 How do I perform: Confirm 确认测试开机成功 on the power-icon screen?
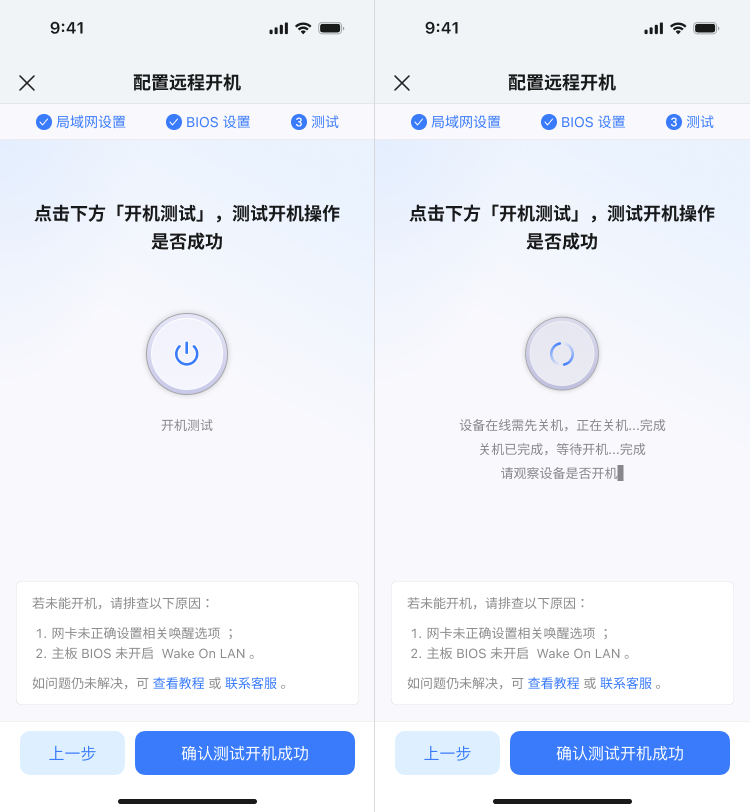coord(245,753)
